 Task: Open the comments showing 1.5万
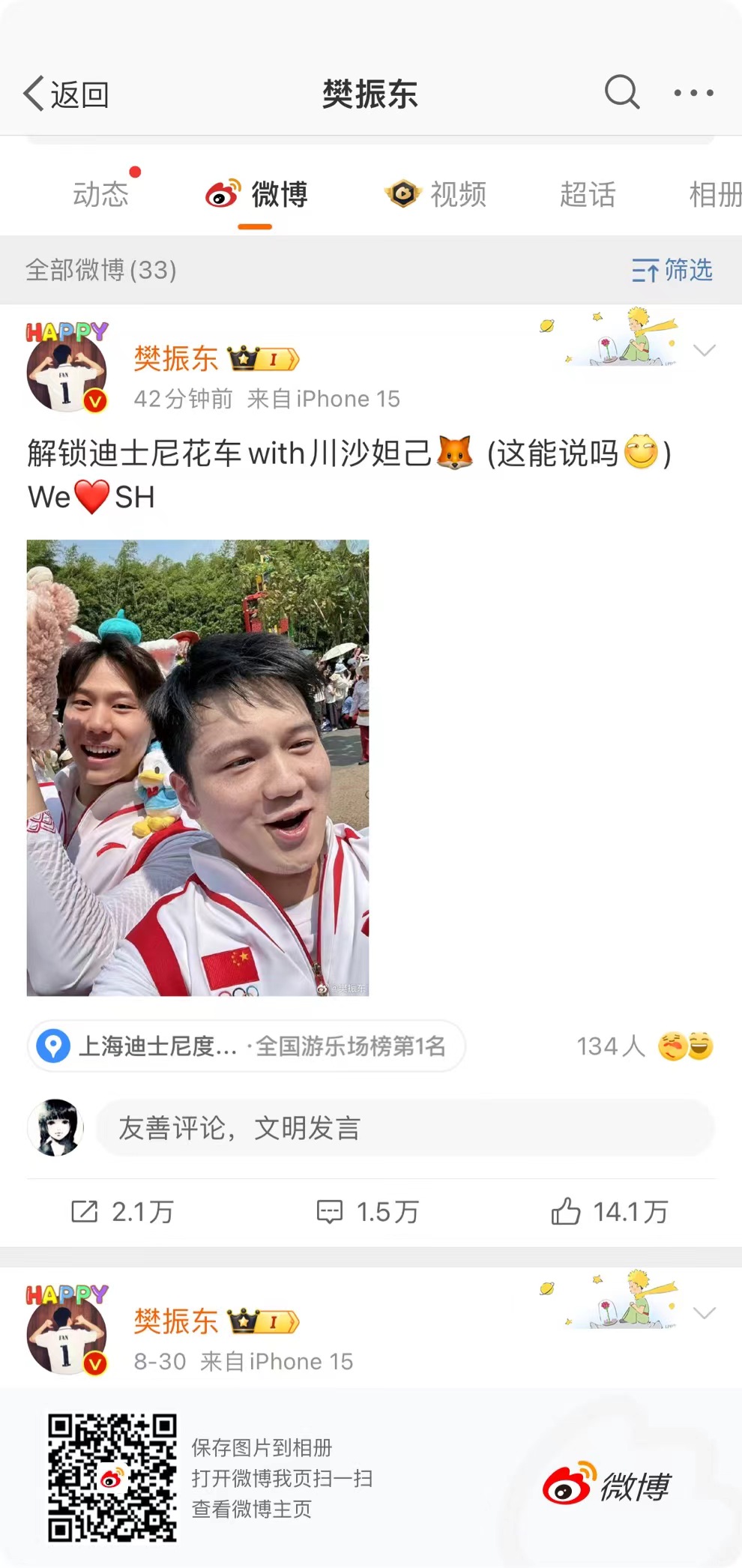368,1211
